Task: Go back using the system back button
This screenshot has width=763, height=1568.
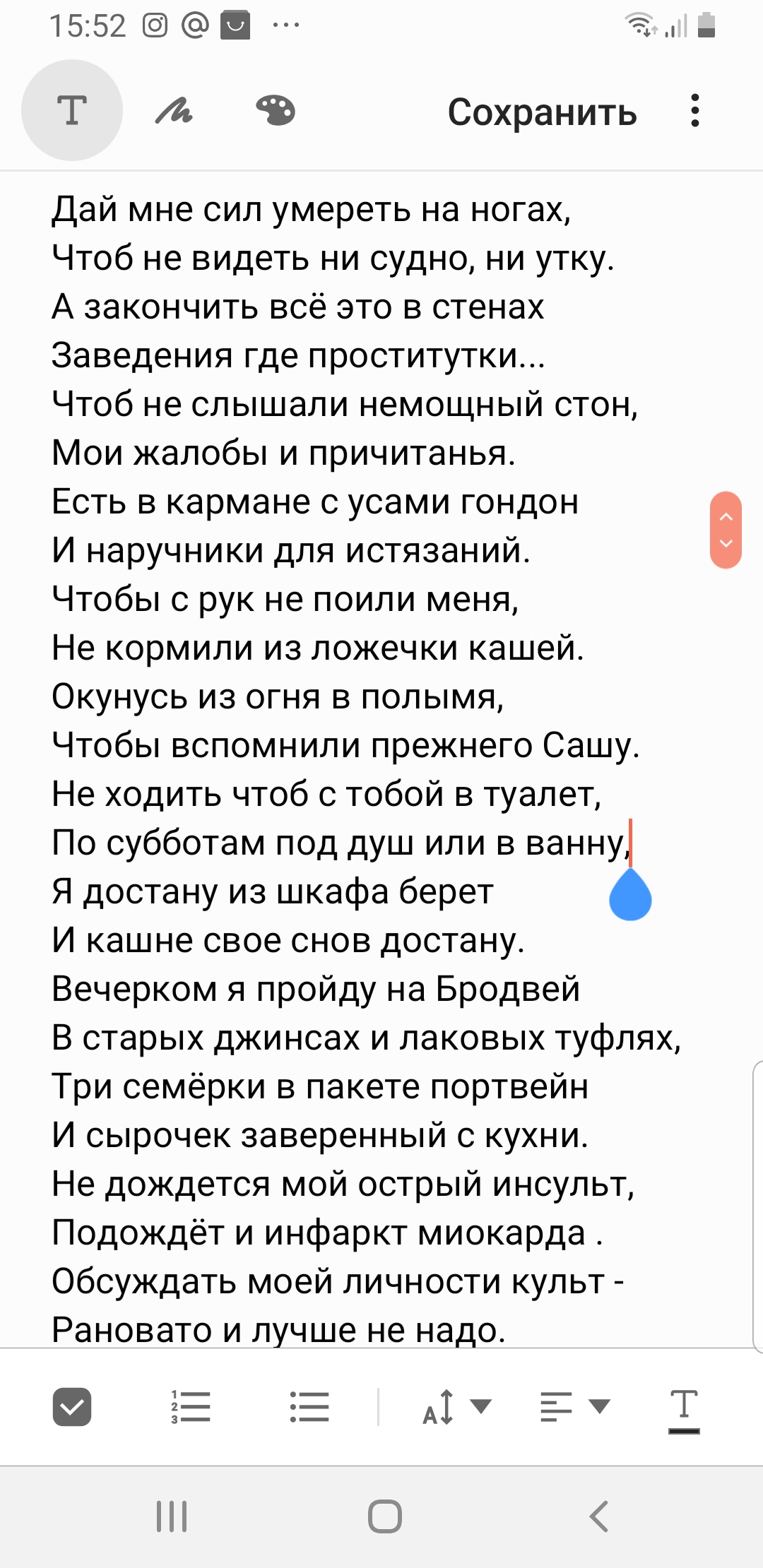Action: 598,1516
